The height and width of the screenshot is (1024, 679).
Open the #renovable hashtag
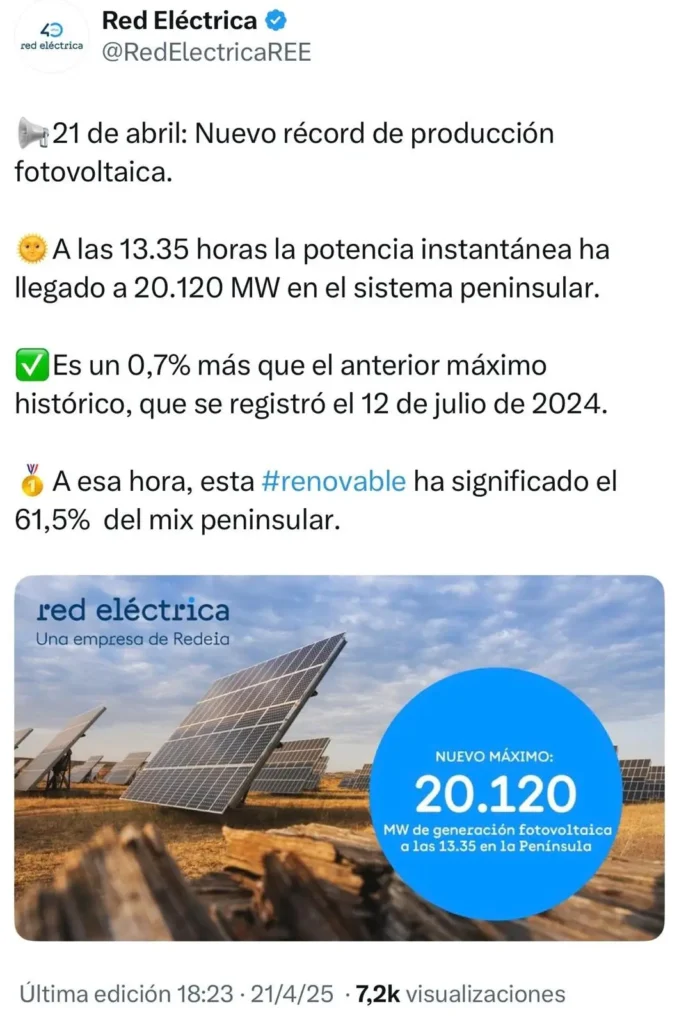pos(332,481)
